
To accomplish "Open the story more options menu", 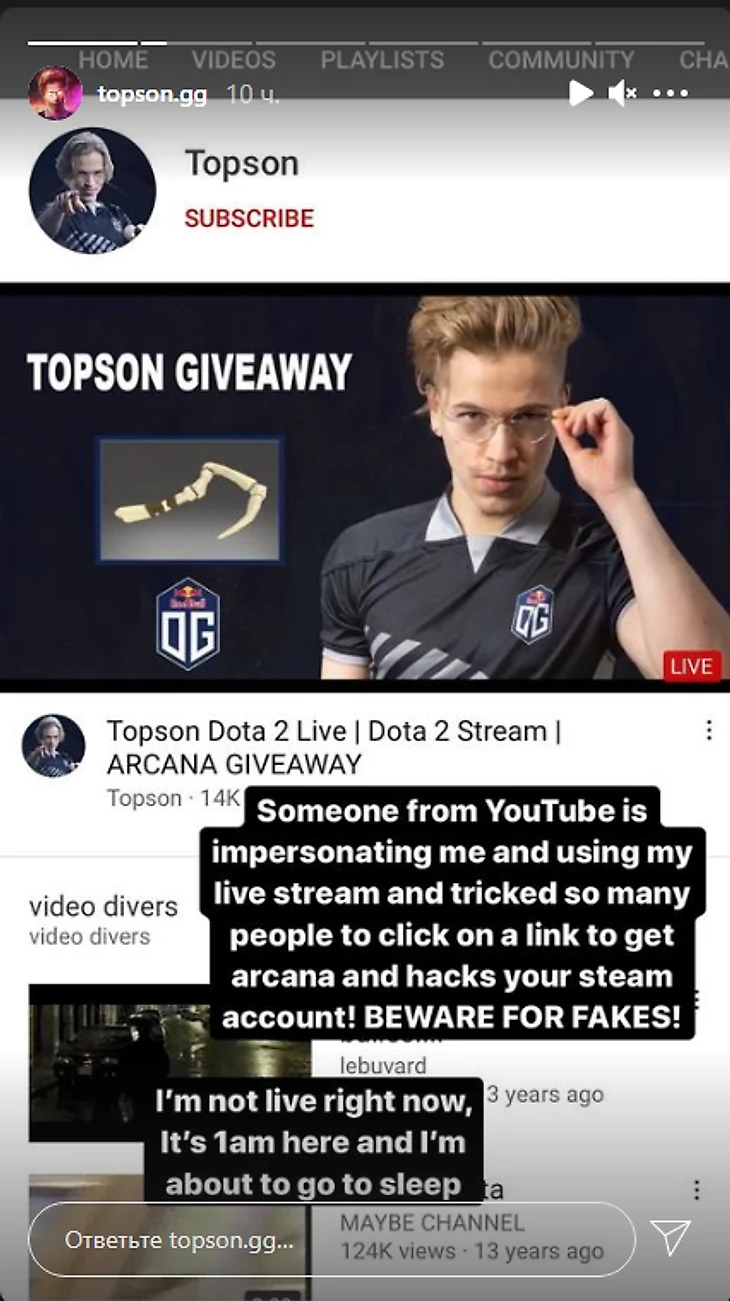I will pyautogui.click(x=670, y=93).
